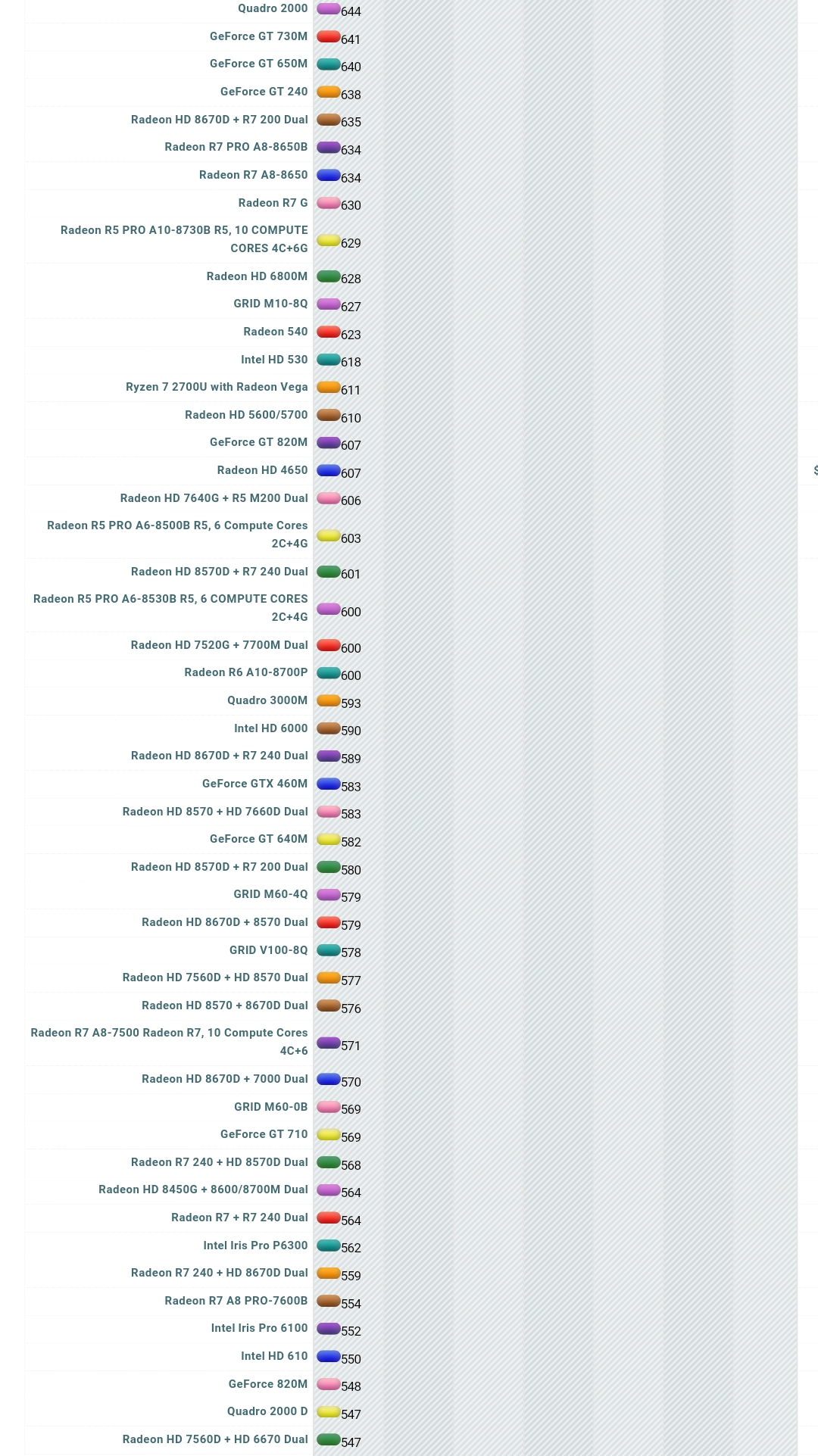818x1456 pixels.
Task: Tap the Radeon HD 6800M link
Action: [257, 276]
